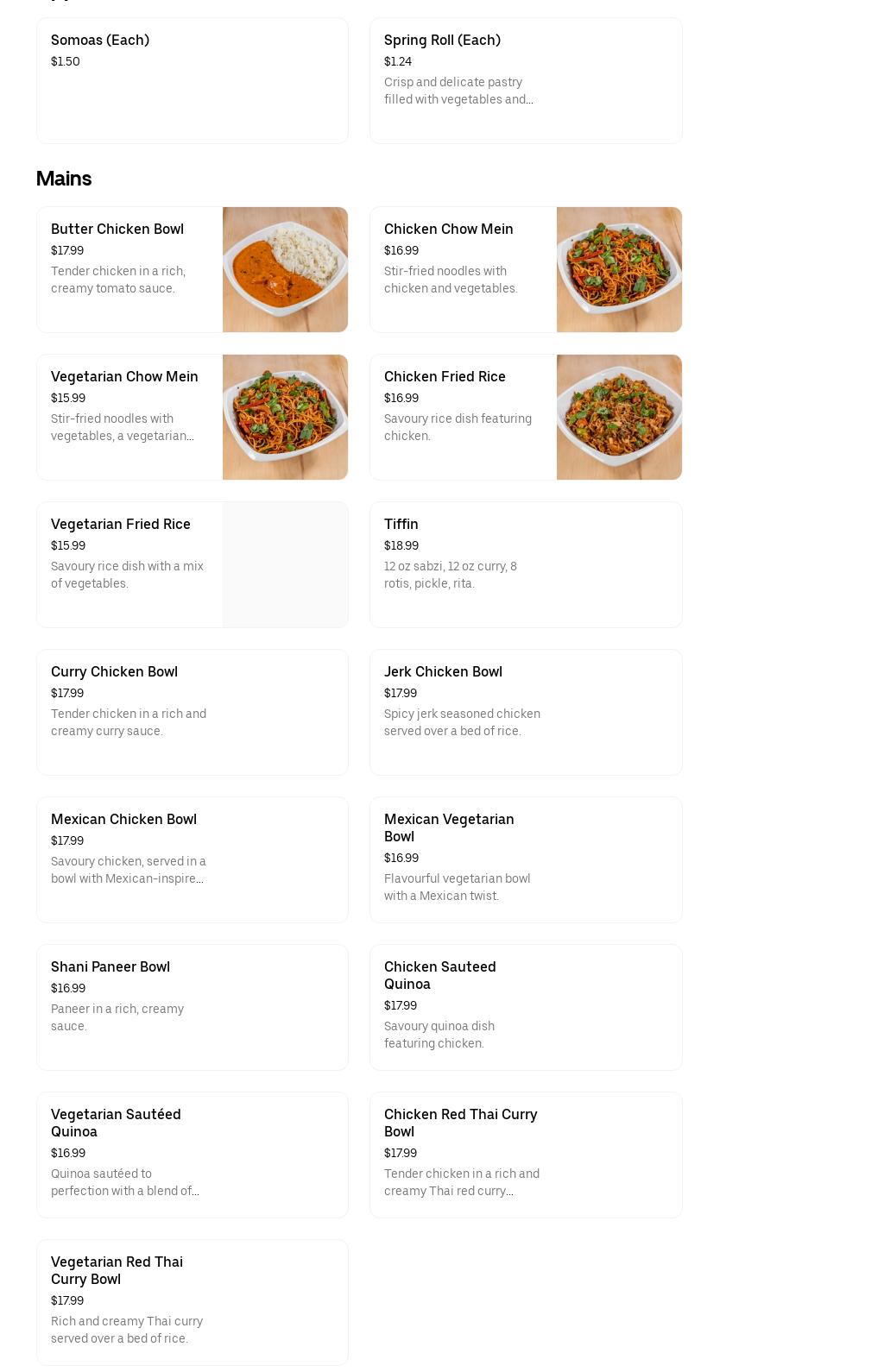This screenshot has height=1372, width=884.
Task: Select the Curry Chicken Bowl
Action: tap(193, 712)
